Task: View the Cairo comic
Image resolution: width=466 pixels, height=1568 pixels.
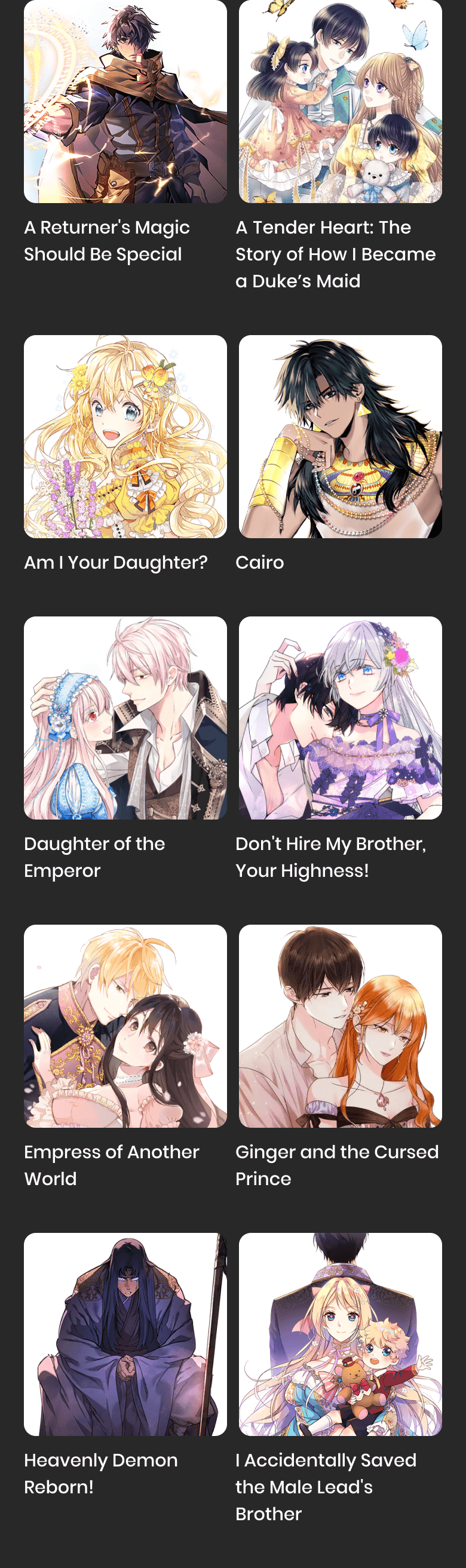Action: (340, 437)
